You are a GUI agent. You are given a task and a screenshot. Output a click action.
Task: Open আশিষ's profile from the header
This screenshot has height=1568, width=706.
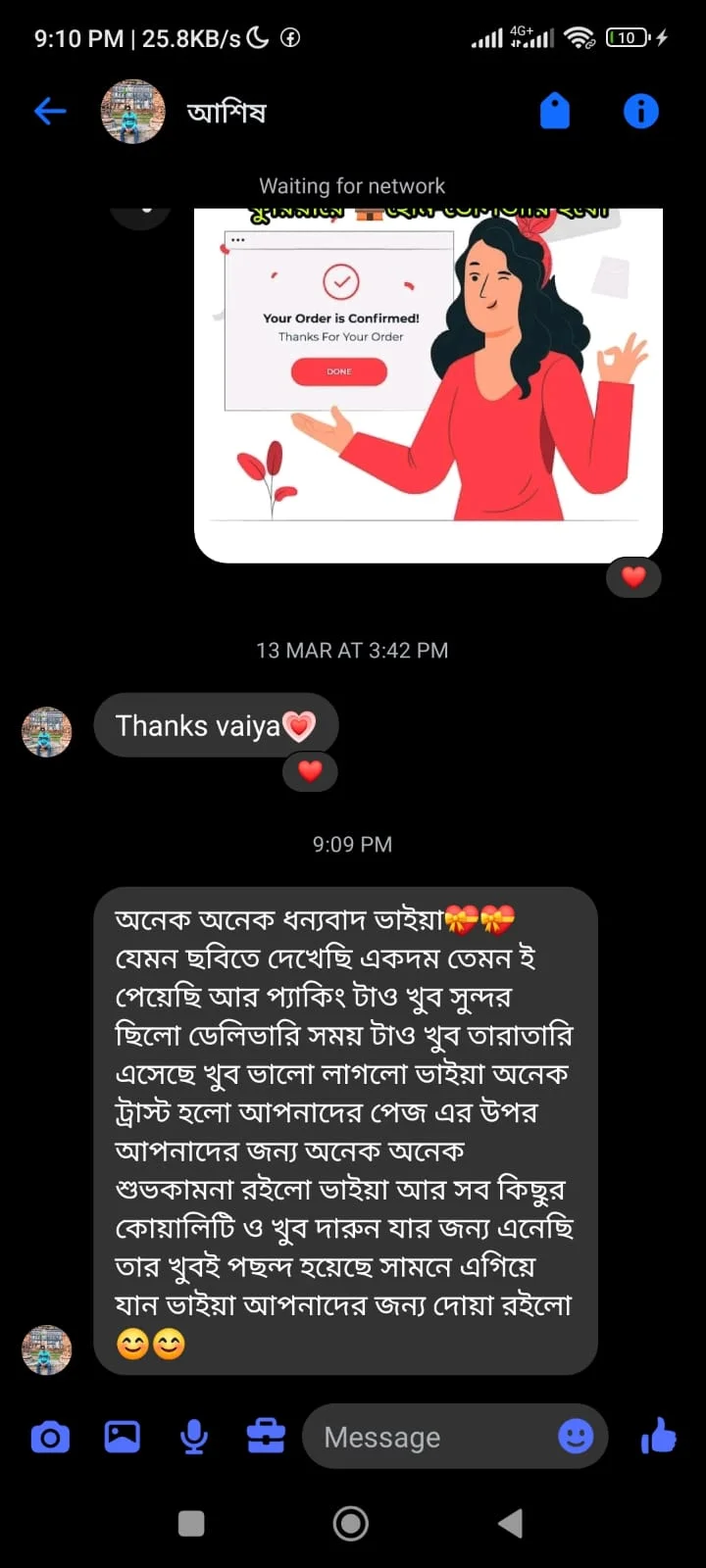point(226,112)
